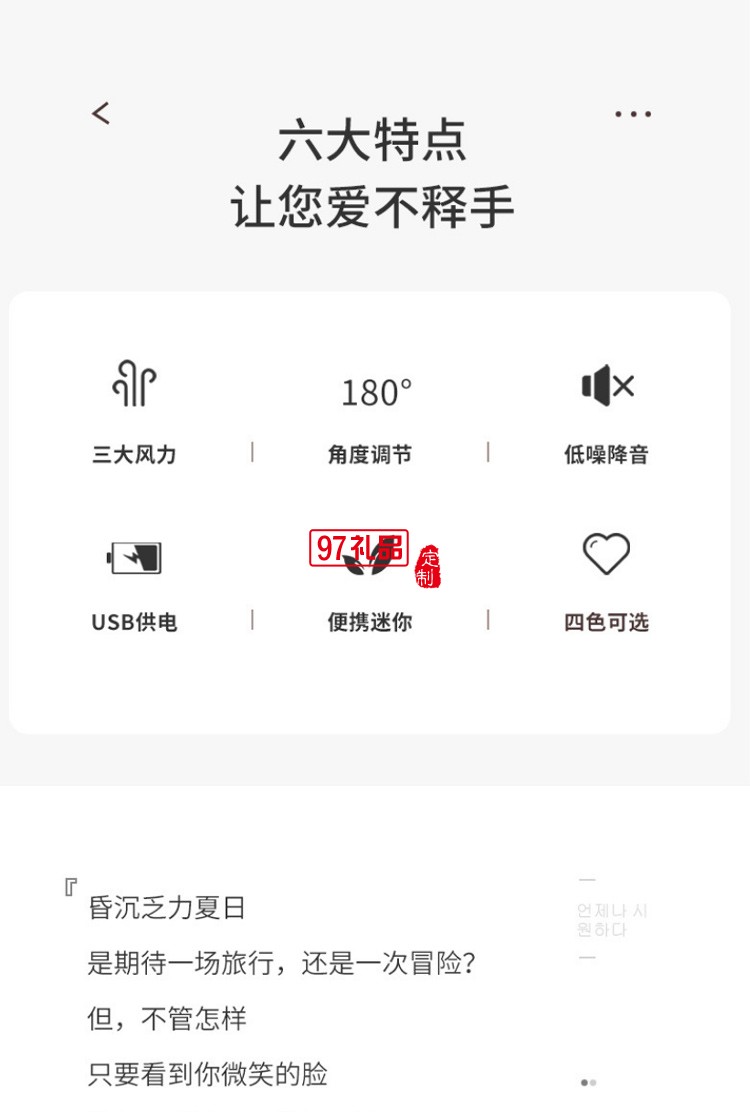Click the heart icon above 四色可选
Screen dimensions: 750x1112
pyautogui.click(x=606, y=554)
